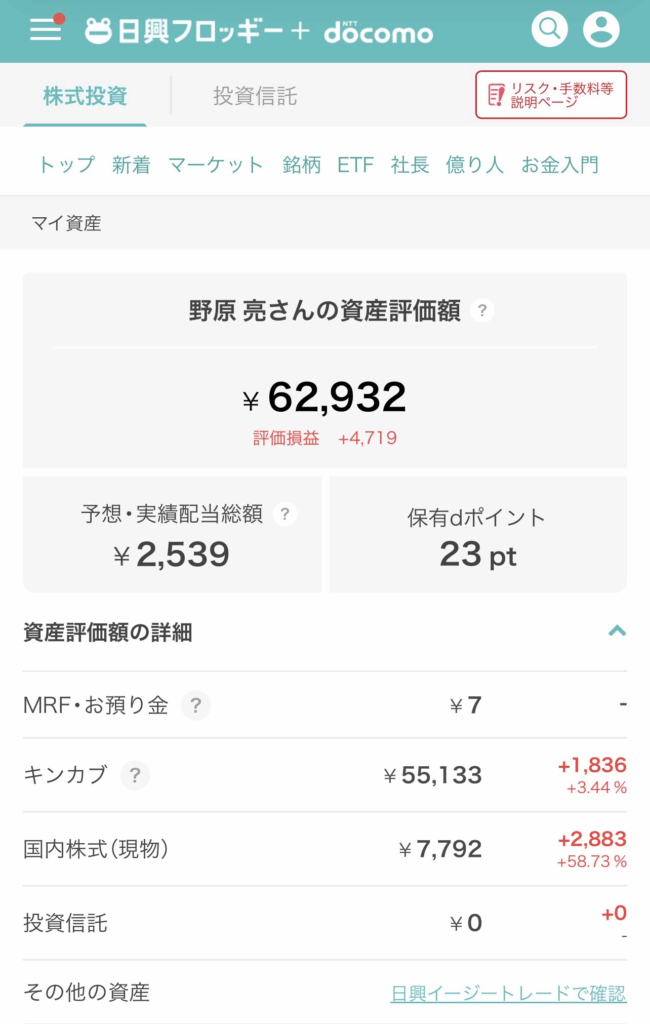Select the 新着 navigation item
Image resolution: width=650 pixels, height=1024 pixels.
point(131,165)
